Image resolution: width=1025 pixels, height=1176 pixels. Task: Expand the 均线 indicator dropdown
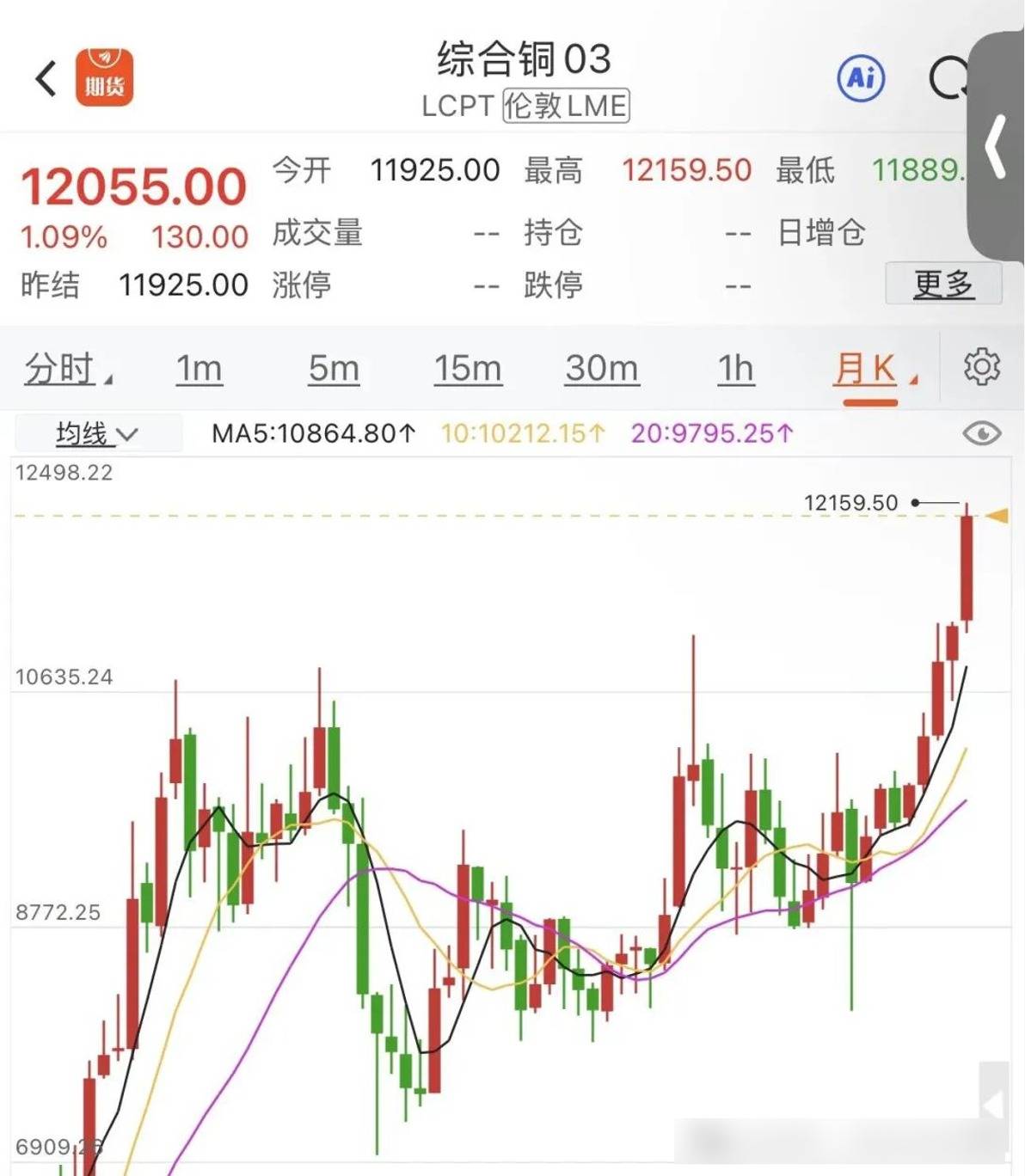pyautogui.click(x=96, y=434)
